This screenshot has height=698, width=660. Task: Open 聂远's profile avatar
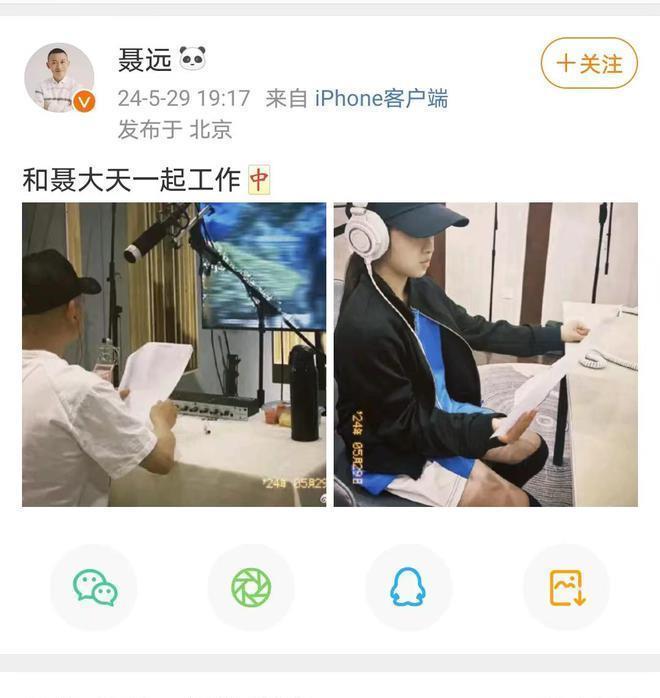tap(59, 77)
